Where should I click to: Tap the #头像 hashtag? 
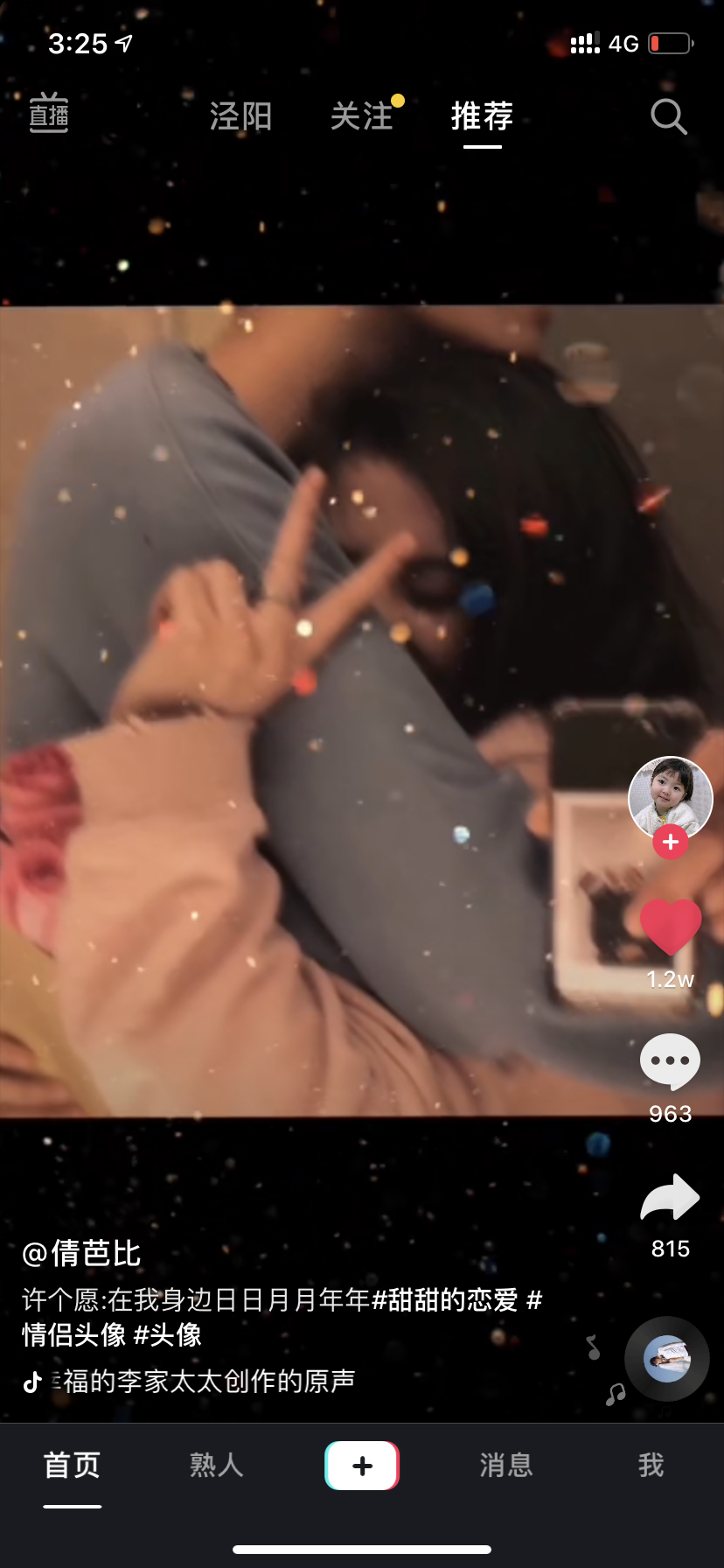click(x=168, y=1335)
